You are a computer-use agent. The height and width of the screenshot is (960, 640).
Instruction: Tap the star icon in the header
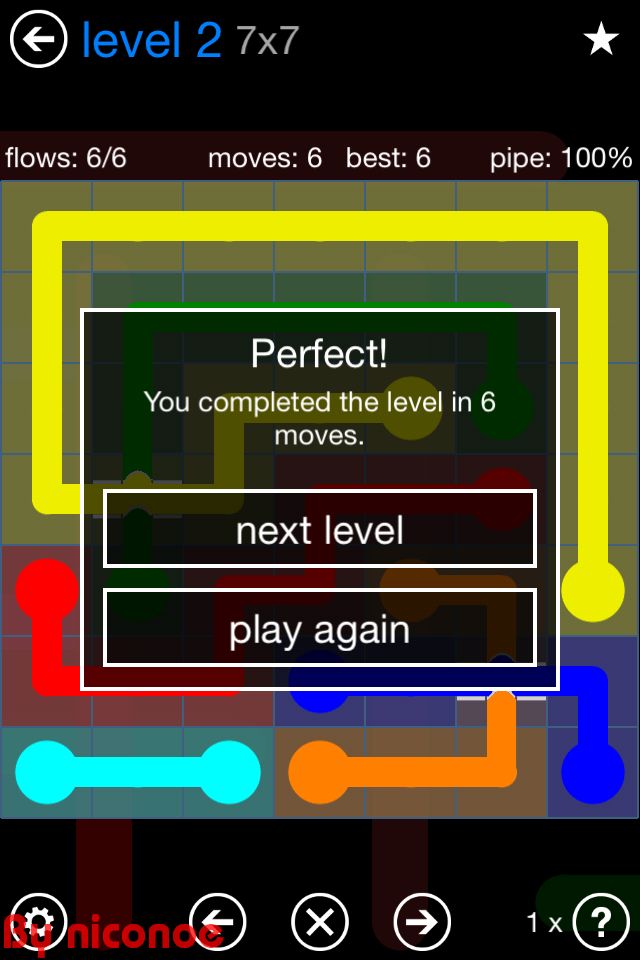pyautogui.click(x=601, y=40)
